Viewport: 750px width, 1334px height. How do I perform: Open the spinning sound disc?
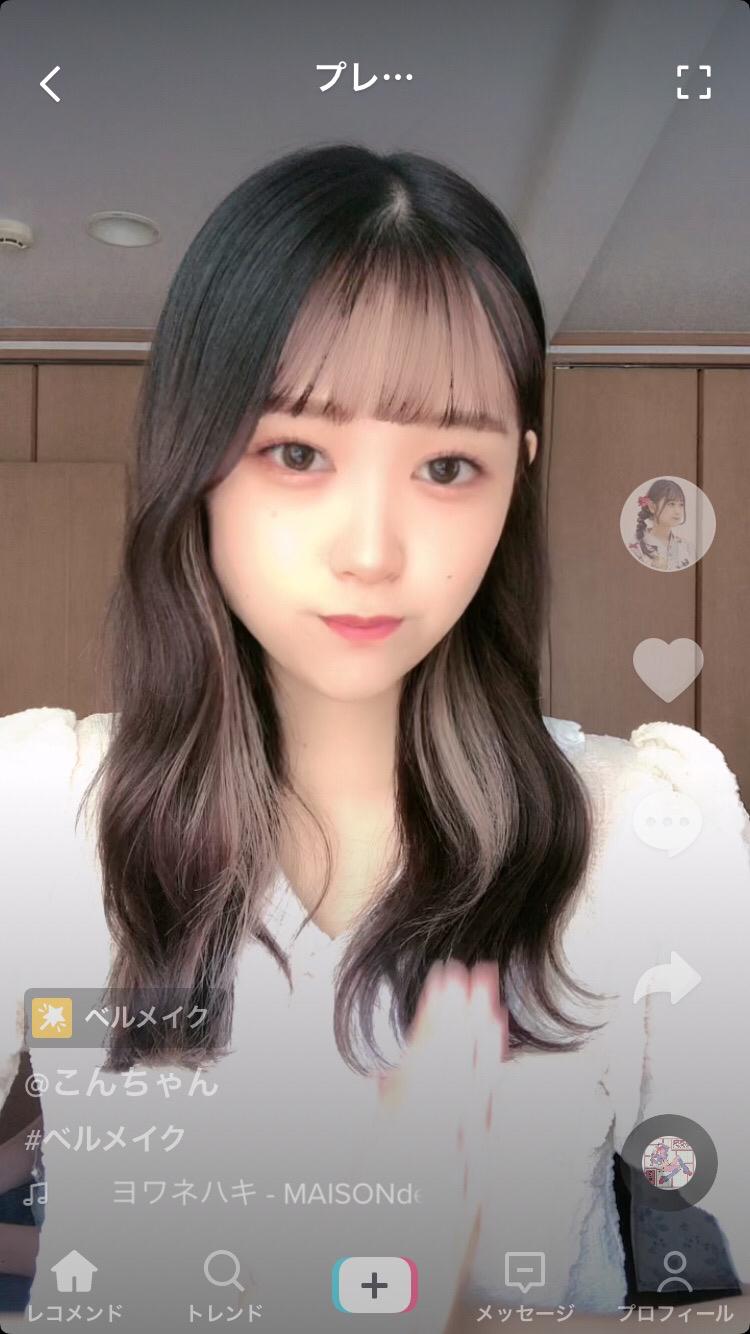(x=668, y=1163)
